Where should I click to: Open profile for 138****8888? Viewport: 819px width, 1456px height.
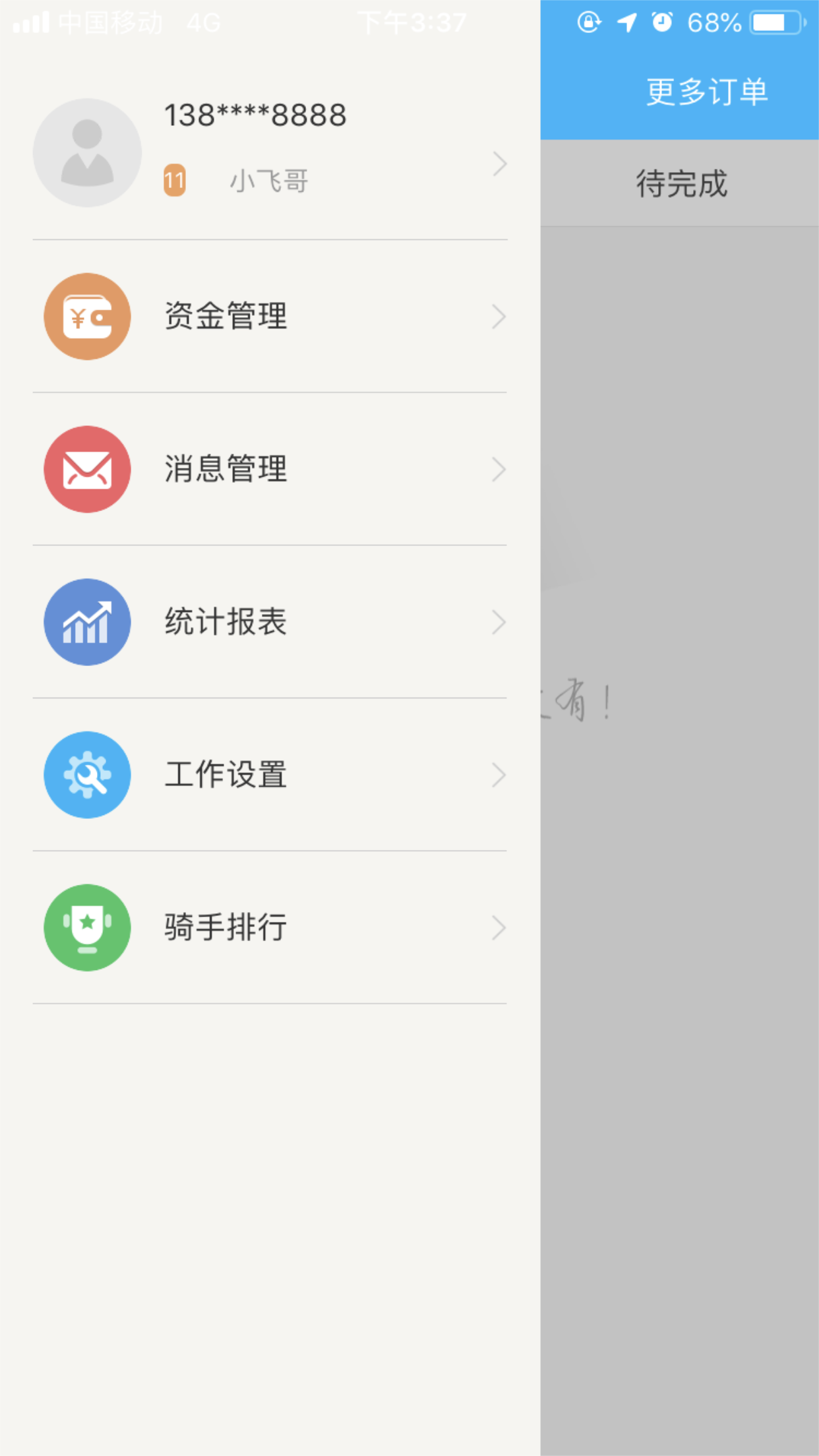[x=270, y=154]
